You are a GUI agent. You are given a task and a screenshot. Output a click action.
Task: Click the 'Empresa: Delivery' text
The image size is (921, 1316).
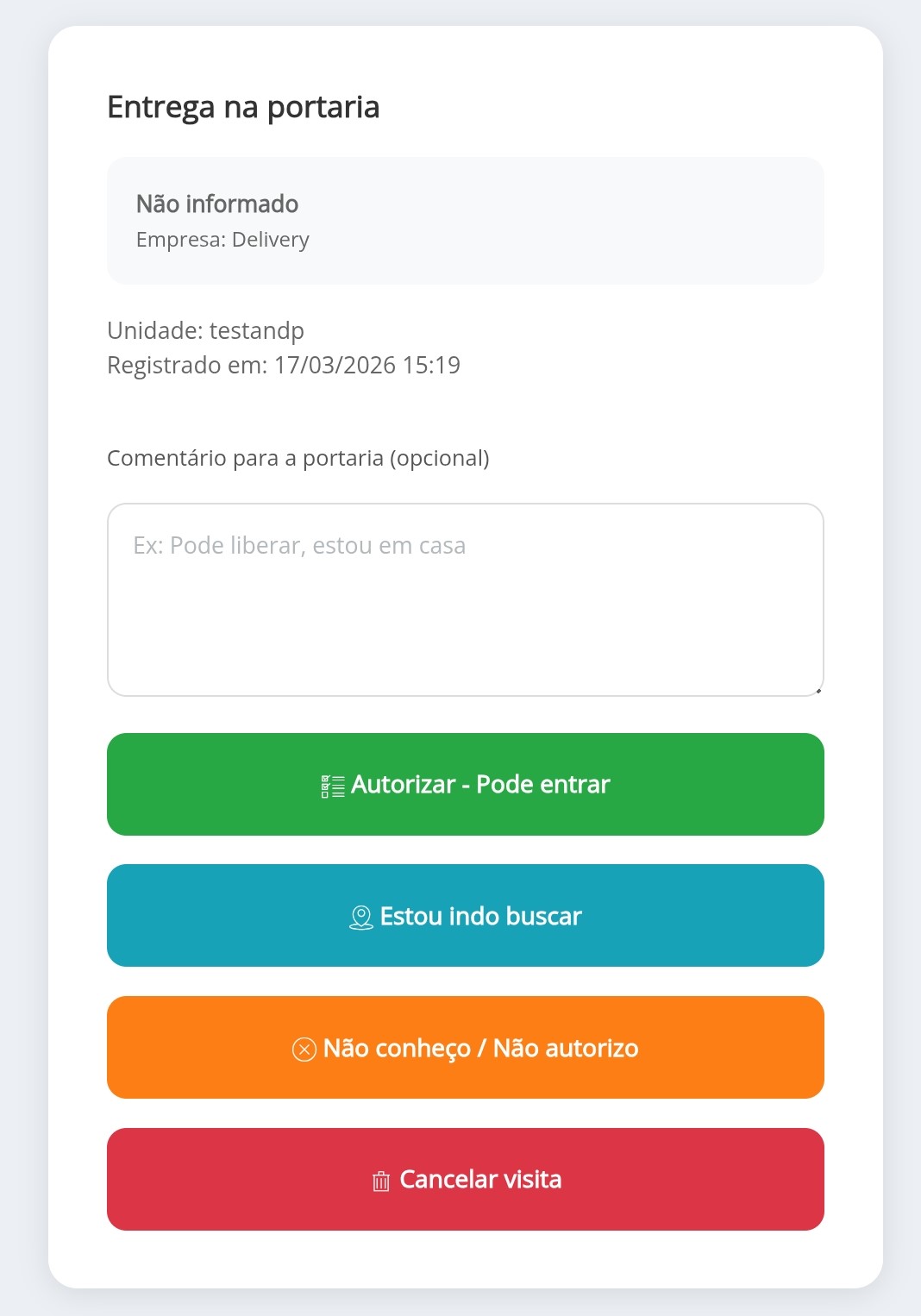(x=222, y=240)
